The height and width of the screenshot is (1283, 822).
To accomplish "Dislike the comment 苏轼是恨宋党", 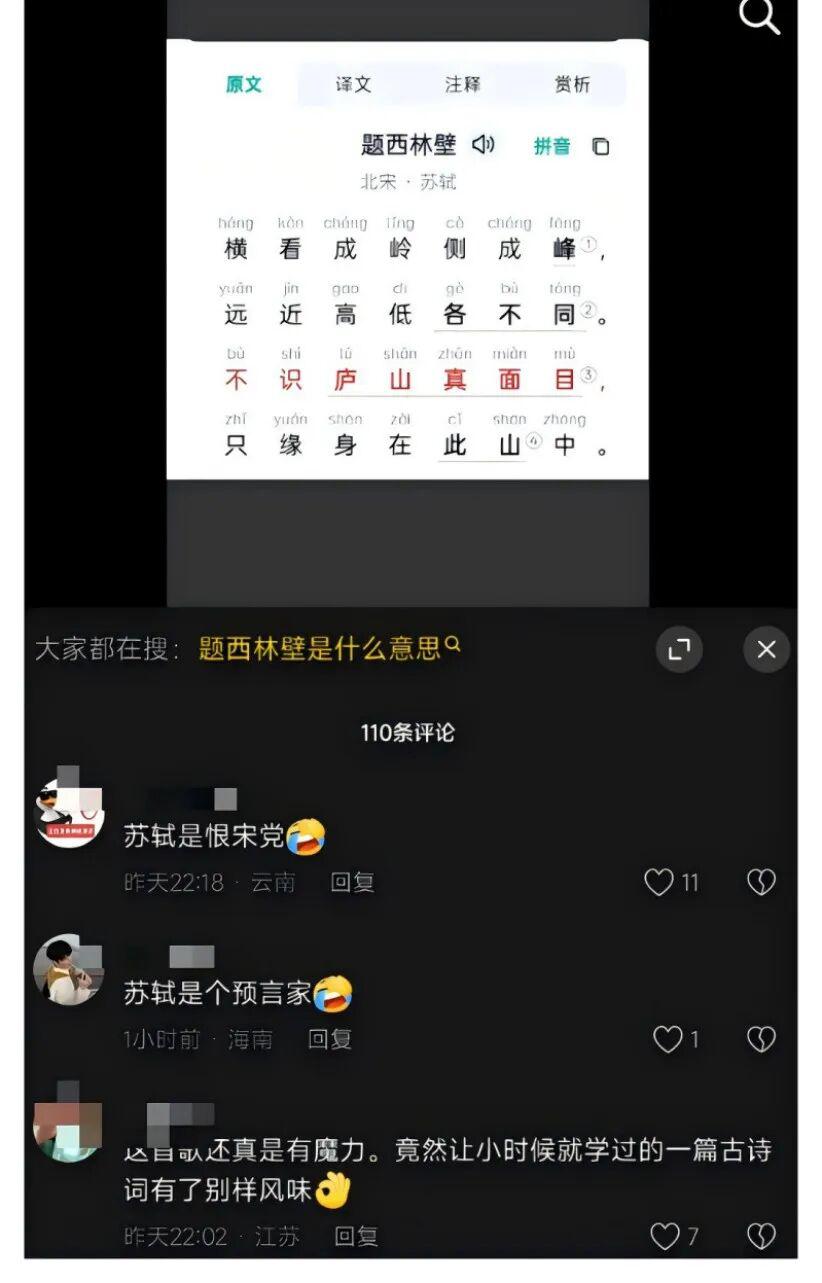I will coord(761,882).
